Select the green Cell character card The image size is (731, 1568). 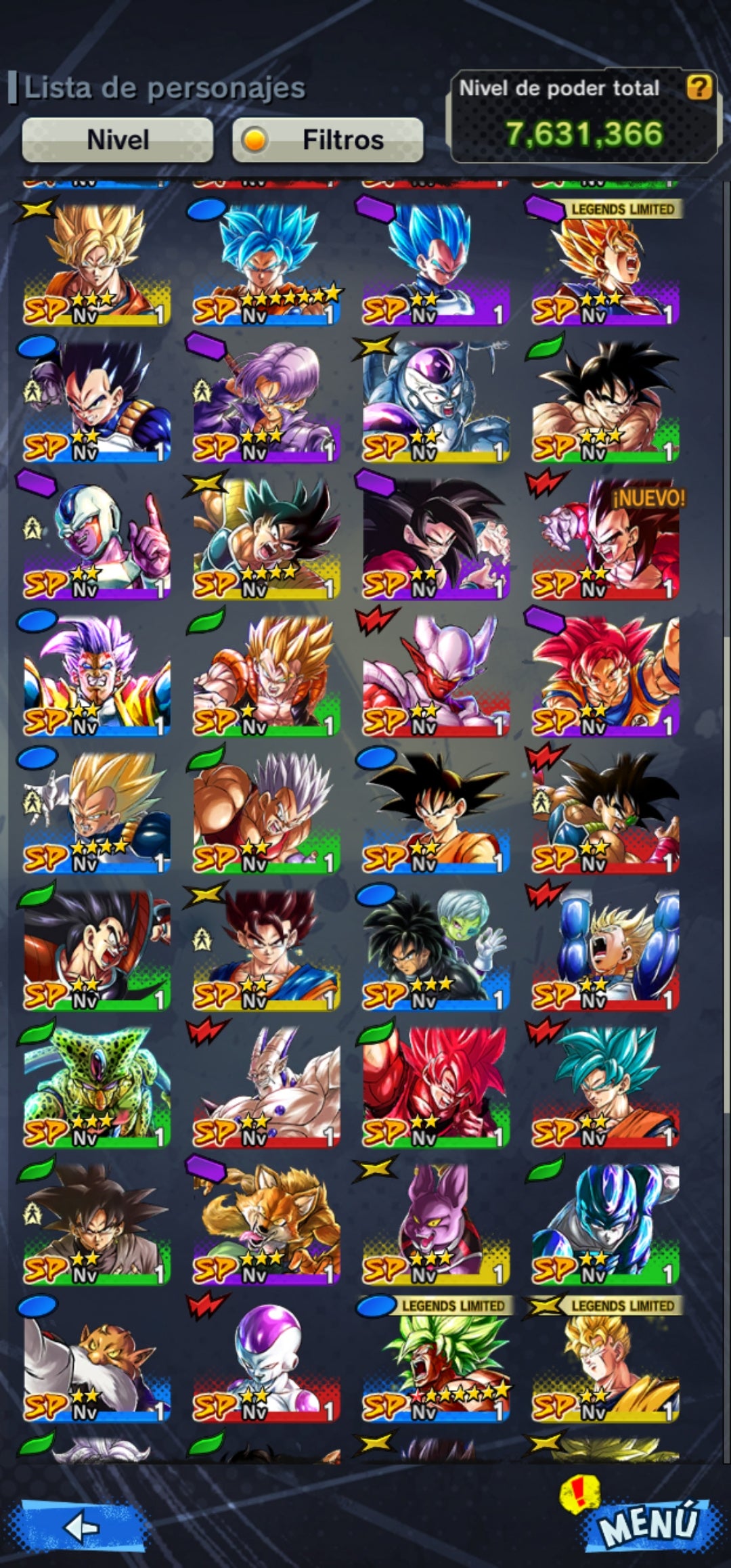[97, 1087]
